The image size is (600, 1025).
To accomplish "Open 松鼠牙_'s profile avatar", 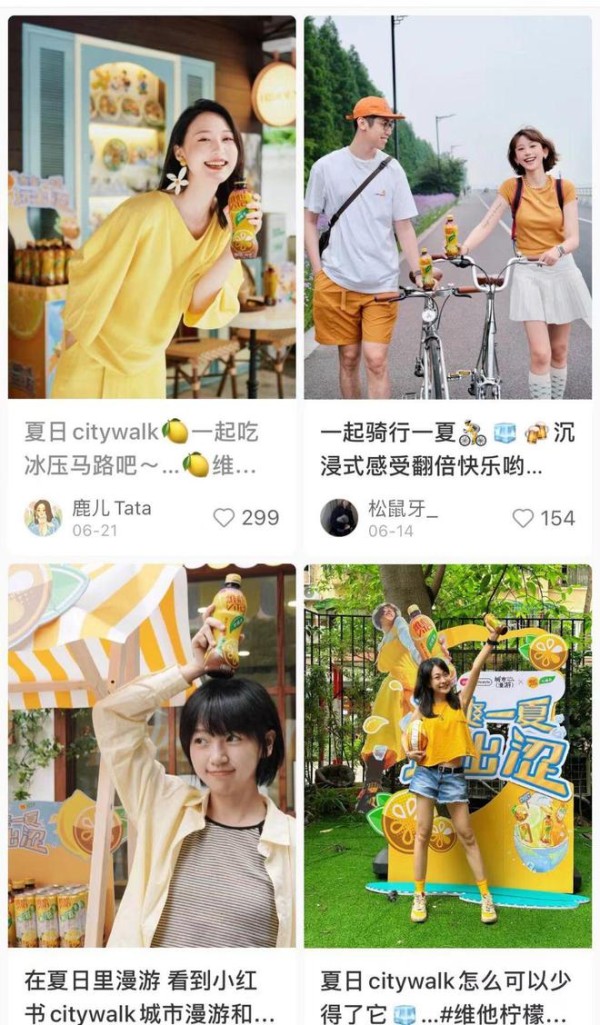I will coord(339,517).
